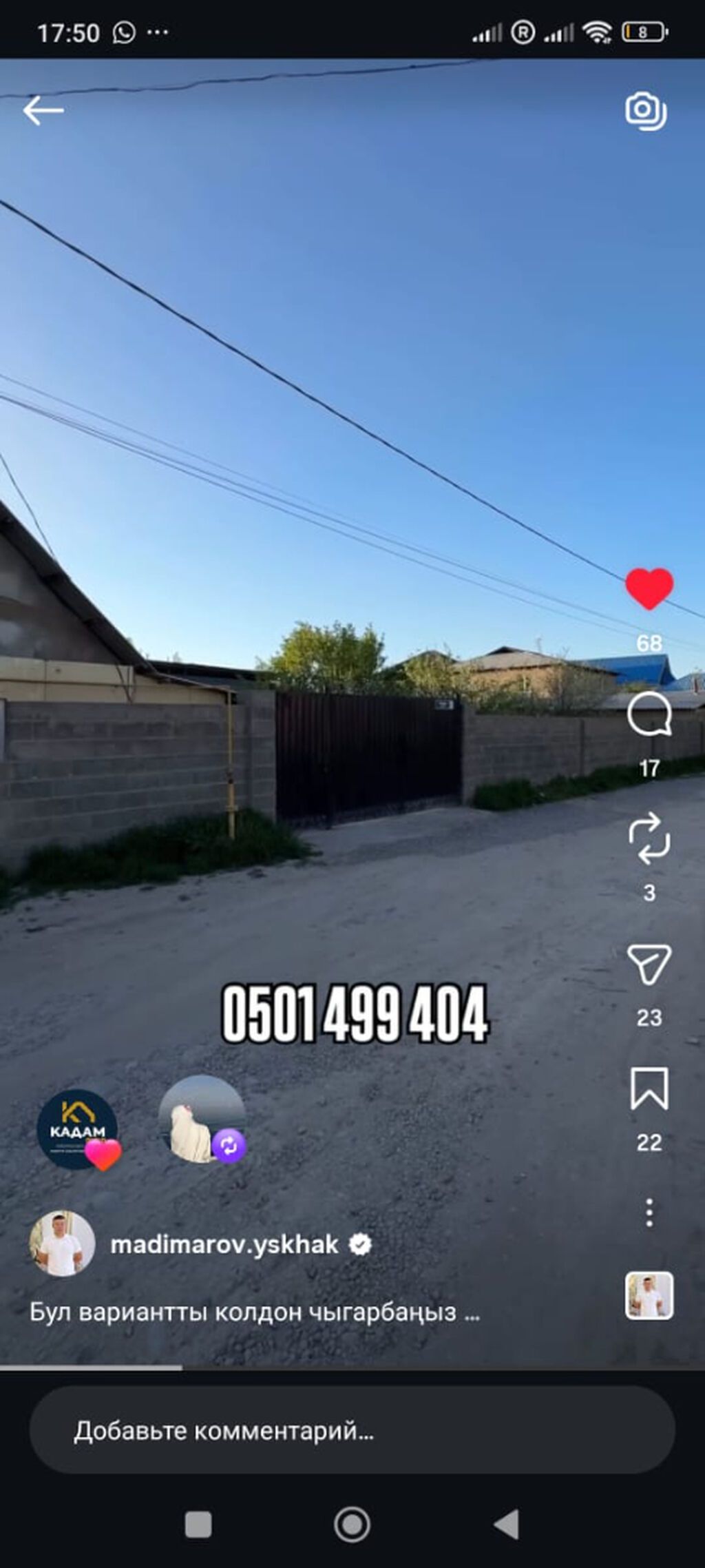Tap the system home button

coord(352,1525)
